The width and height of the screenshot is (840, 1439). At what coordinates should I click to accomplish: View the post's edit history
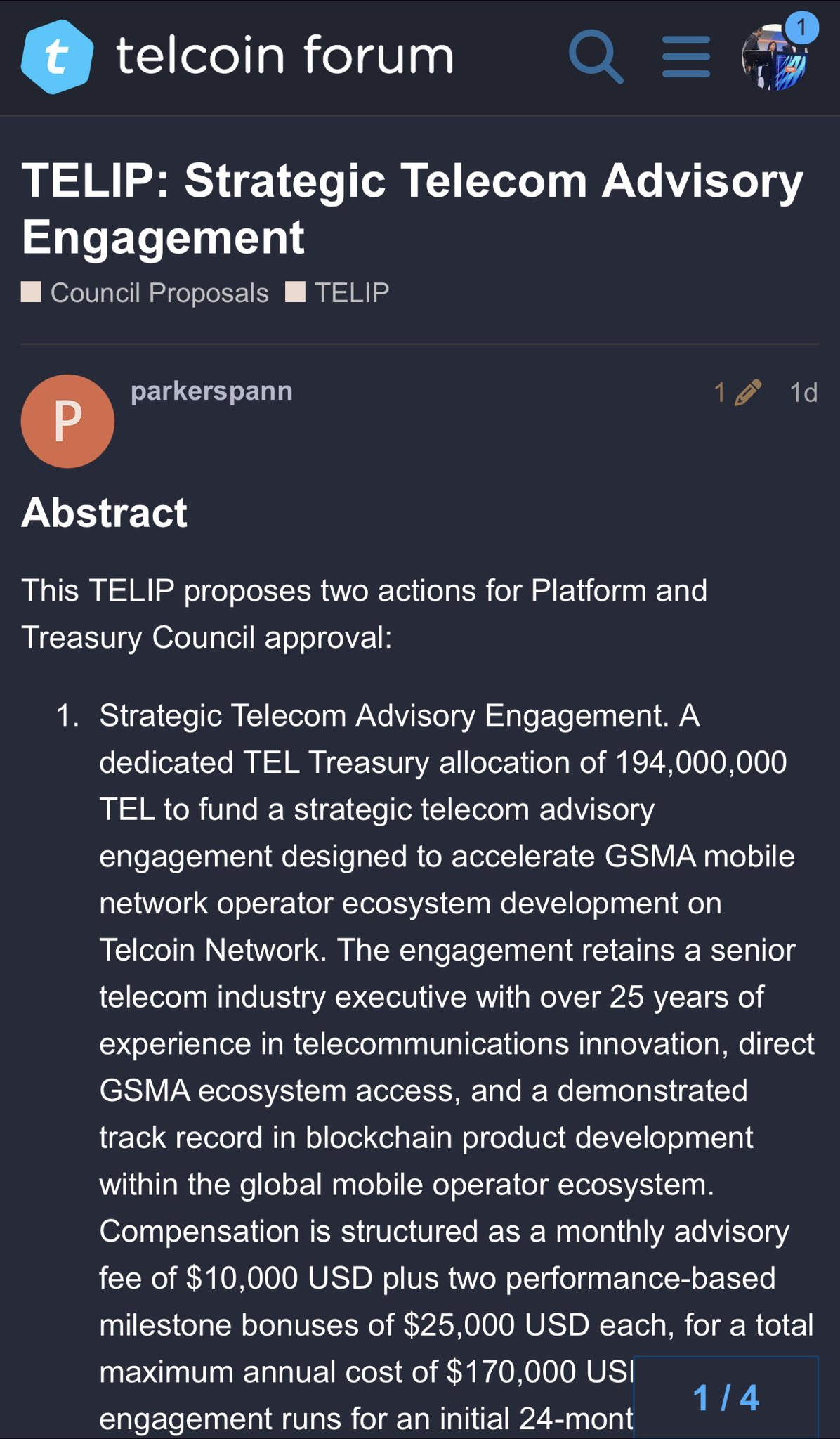tap(737, 393)
